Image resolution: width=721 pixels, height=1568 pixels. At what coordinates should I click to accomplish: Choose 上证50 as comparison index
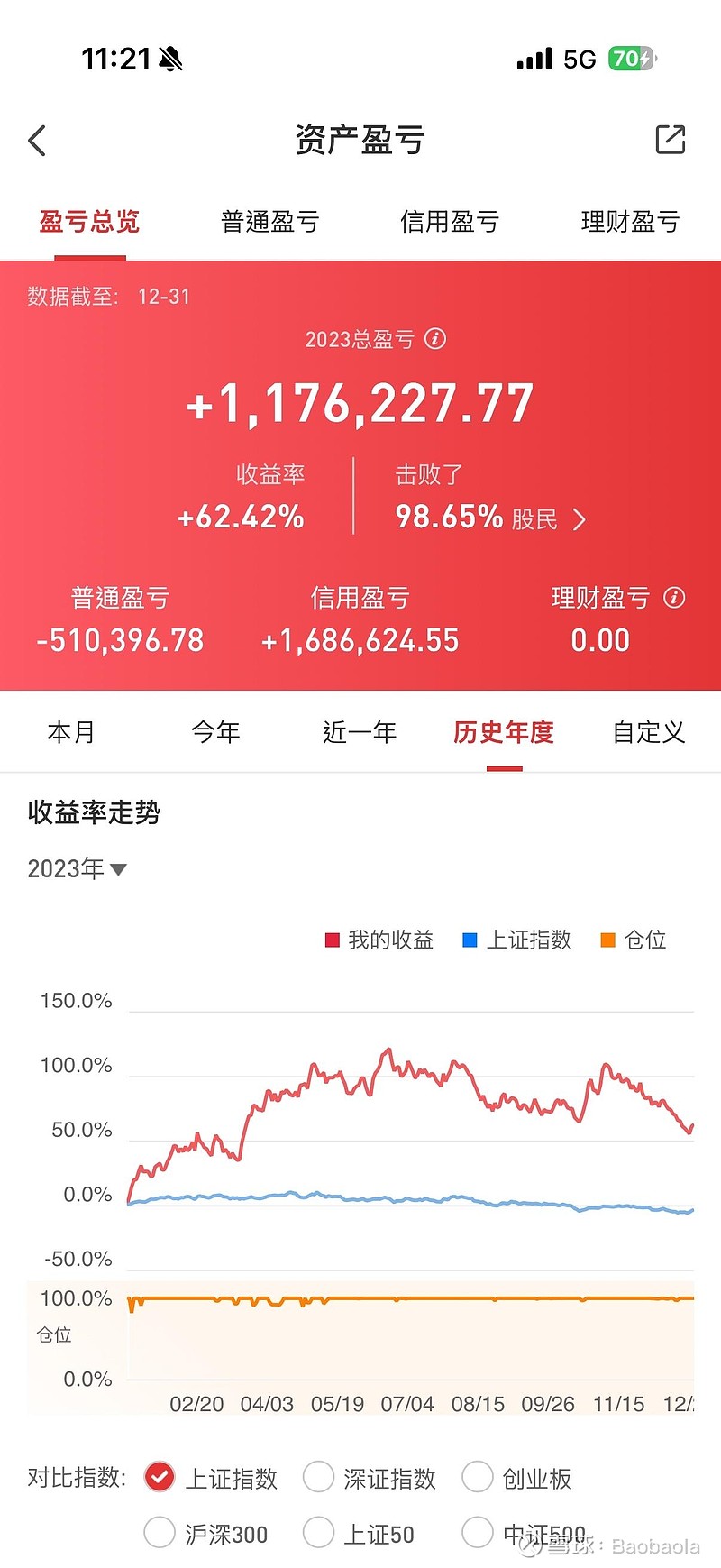(x=318, y=1532)
